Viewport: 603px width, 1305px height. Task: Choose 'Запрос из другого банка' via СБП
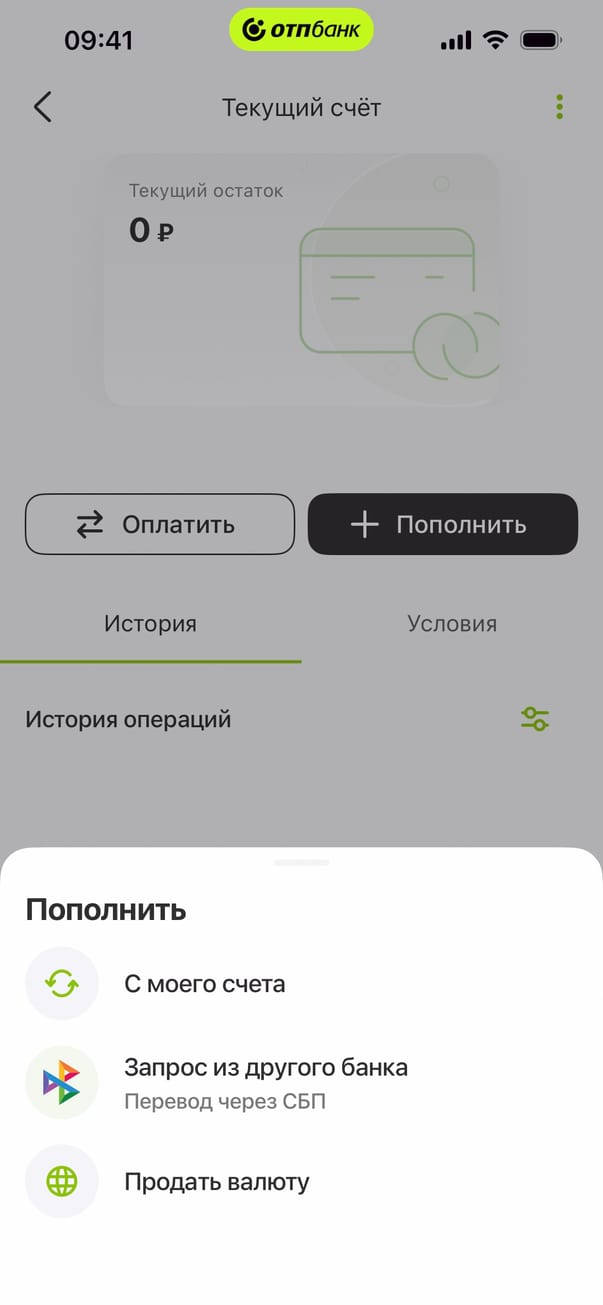pyautogui.click(x=265, y=1081)
